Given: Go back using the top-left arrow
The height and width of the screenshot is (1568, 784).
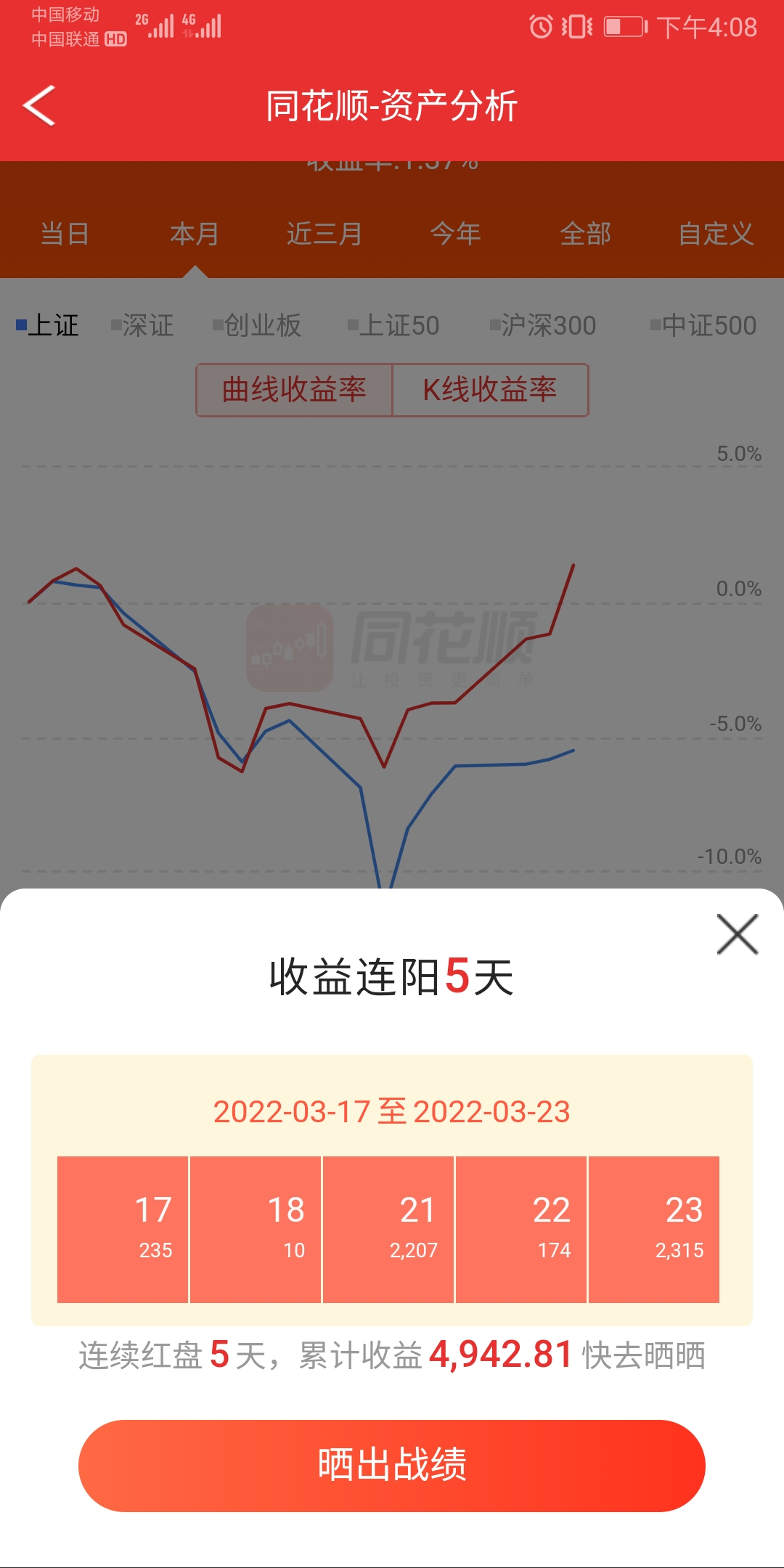Looking at the screenshot, I should [40, 106].
